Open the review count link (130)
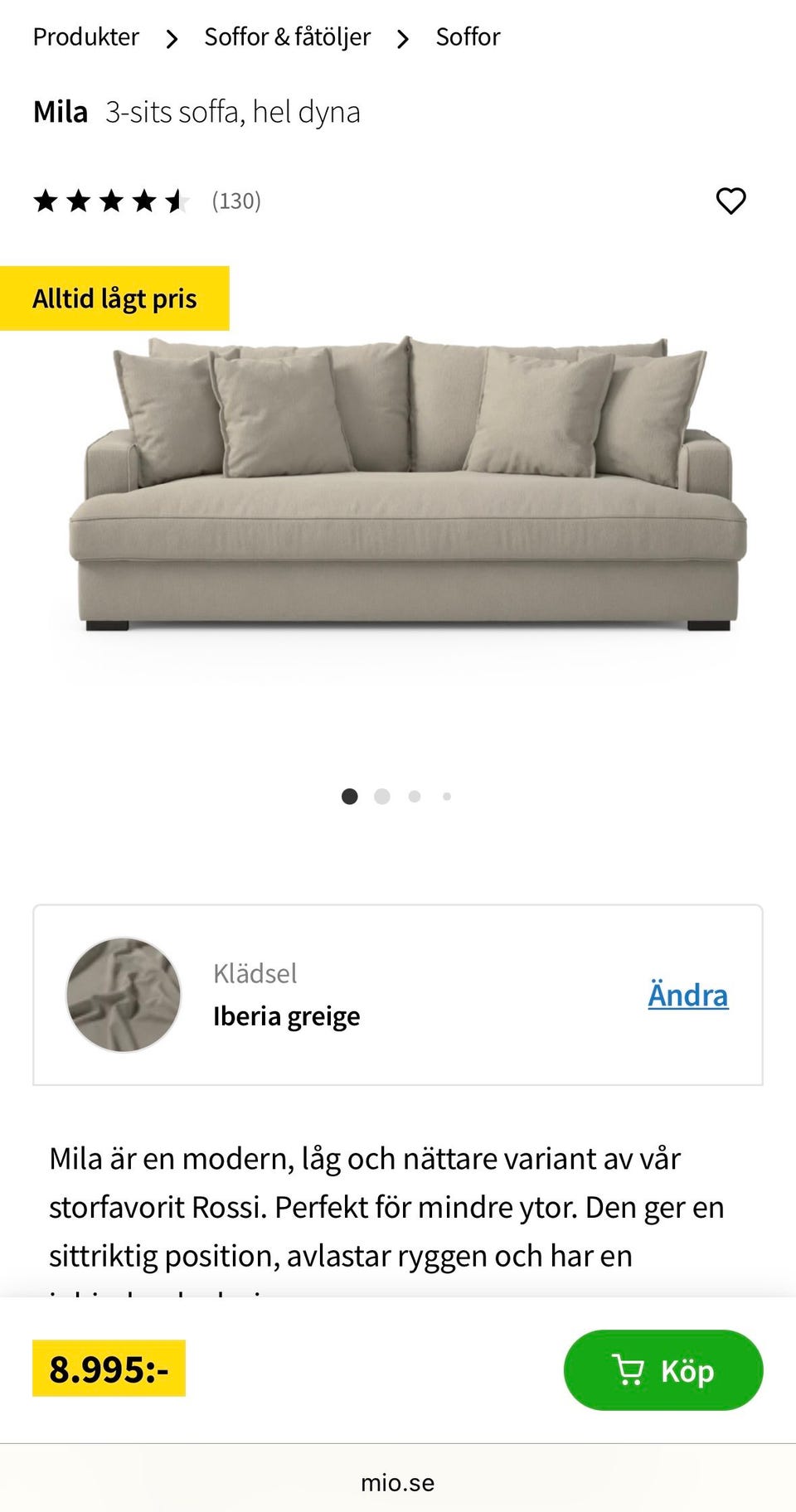796x1512 pixels. coord(236,200)
